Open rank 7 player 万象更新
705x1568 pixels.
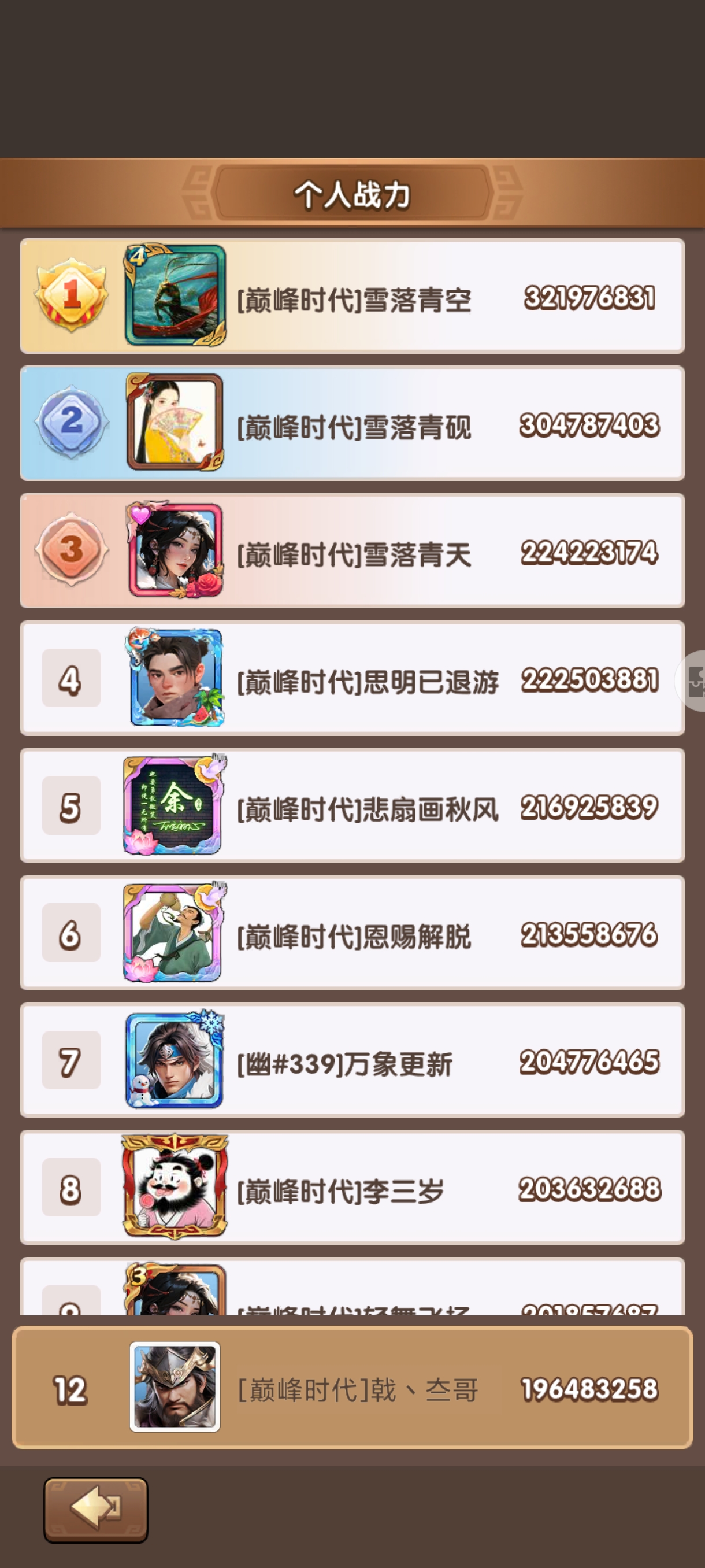[x=352, y=1060]
